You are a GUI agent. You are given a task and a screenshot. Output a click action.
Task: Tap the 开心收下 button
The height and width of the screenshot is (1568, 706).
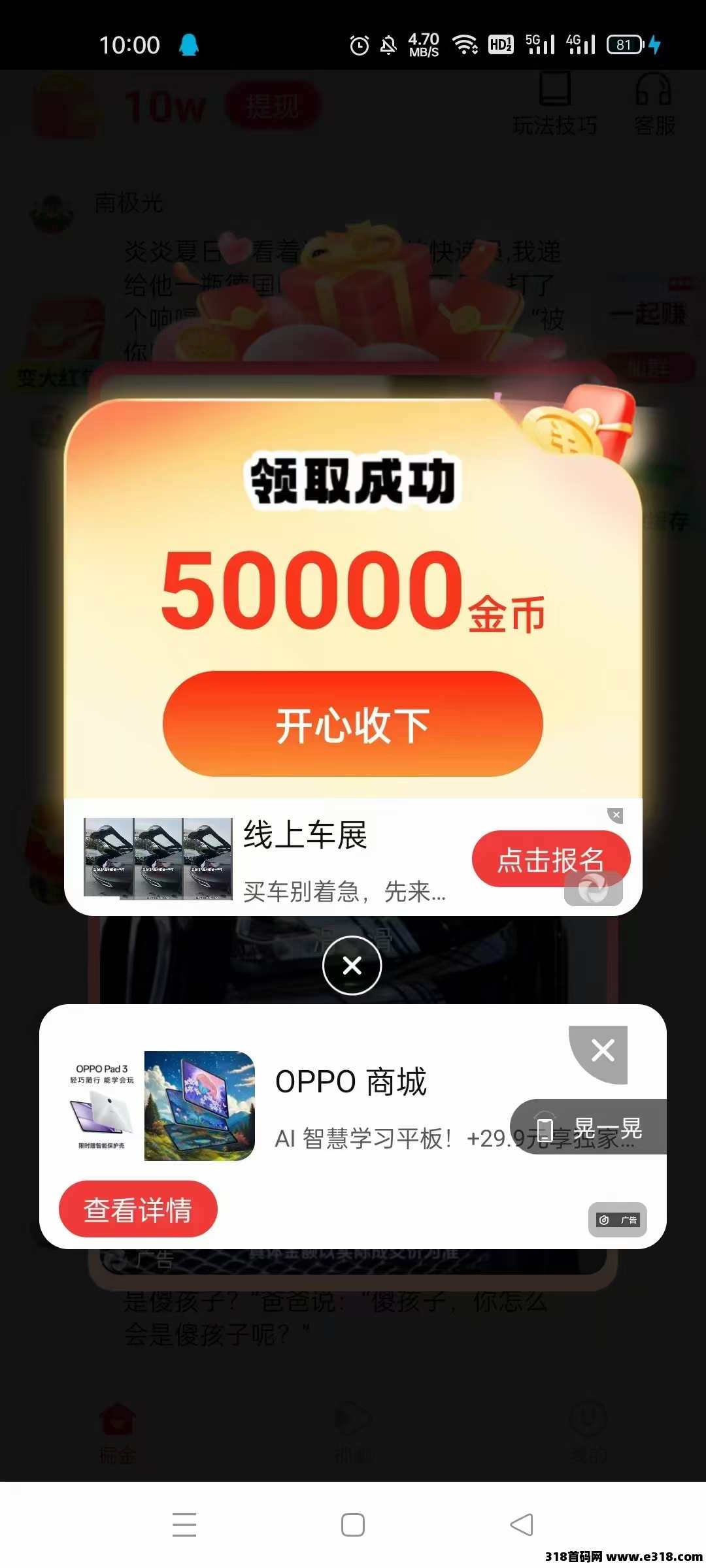pos(352,724)
